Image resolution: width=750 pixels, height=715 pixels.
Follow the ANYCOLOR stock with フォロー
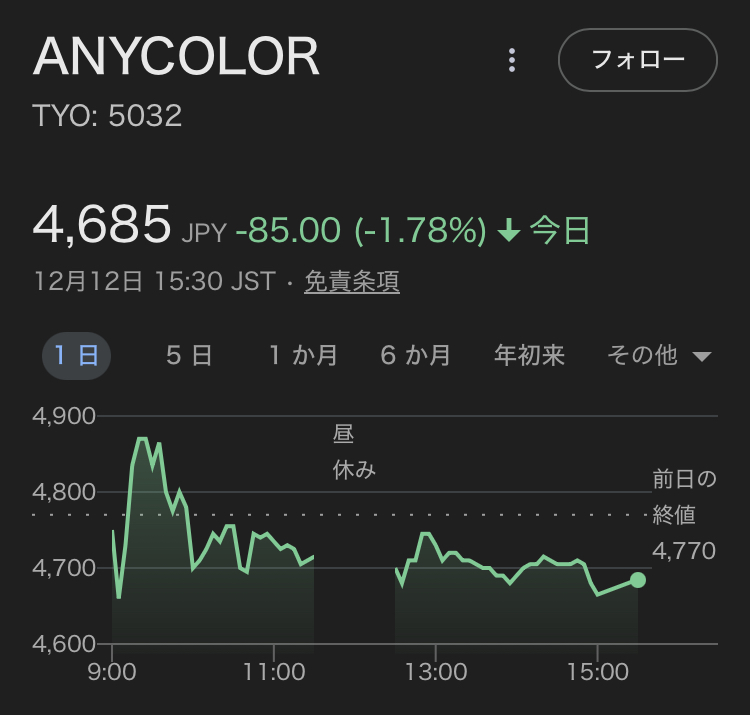coord(637,60)
